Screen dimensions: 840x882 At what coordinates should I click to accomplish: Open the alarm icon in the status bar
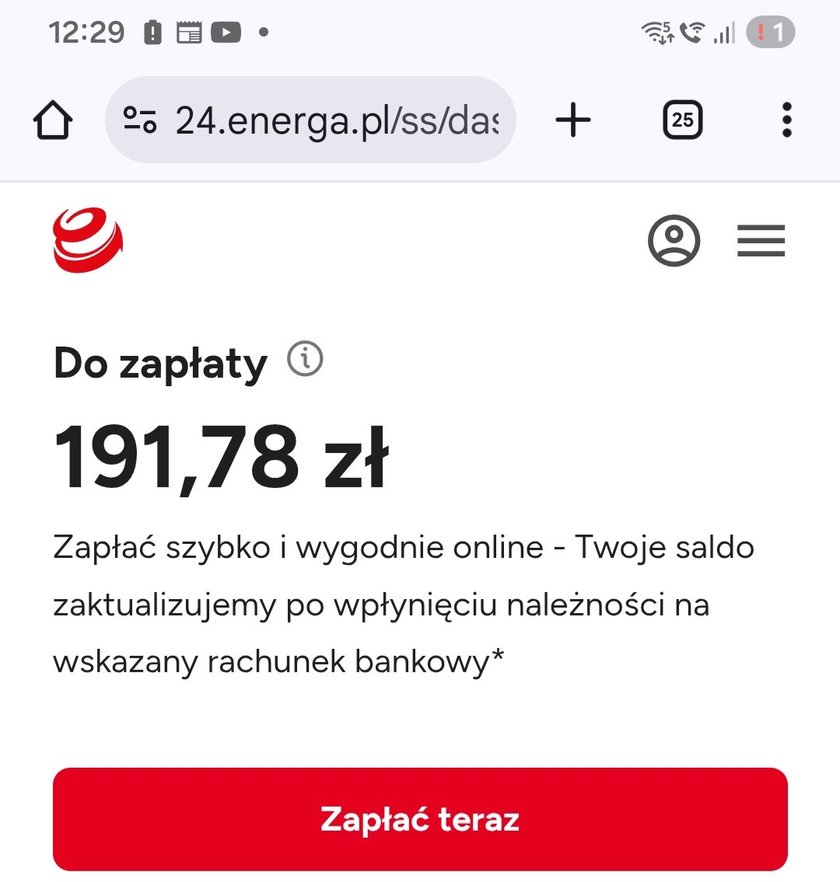tap(151, 31)
